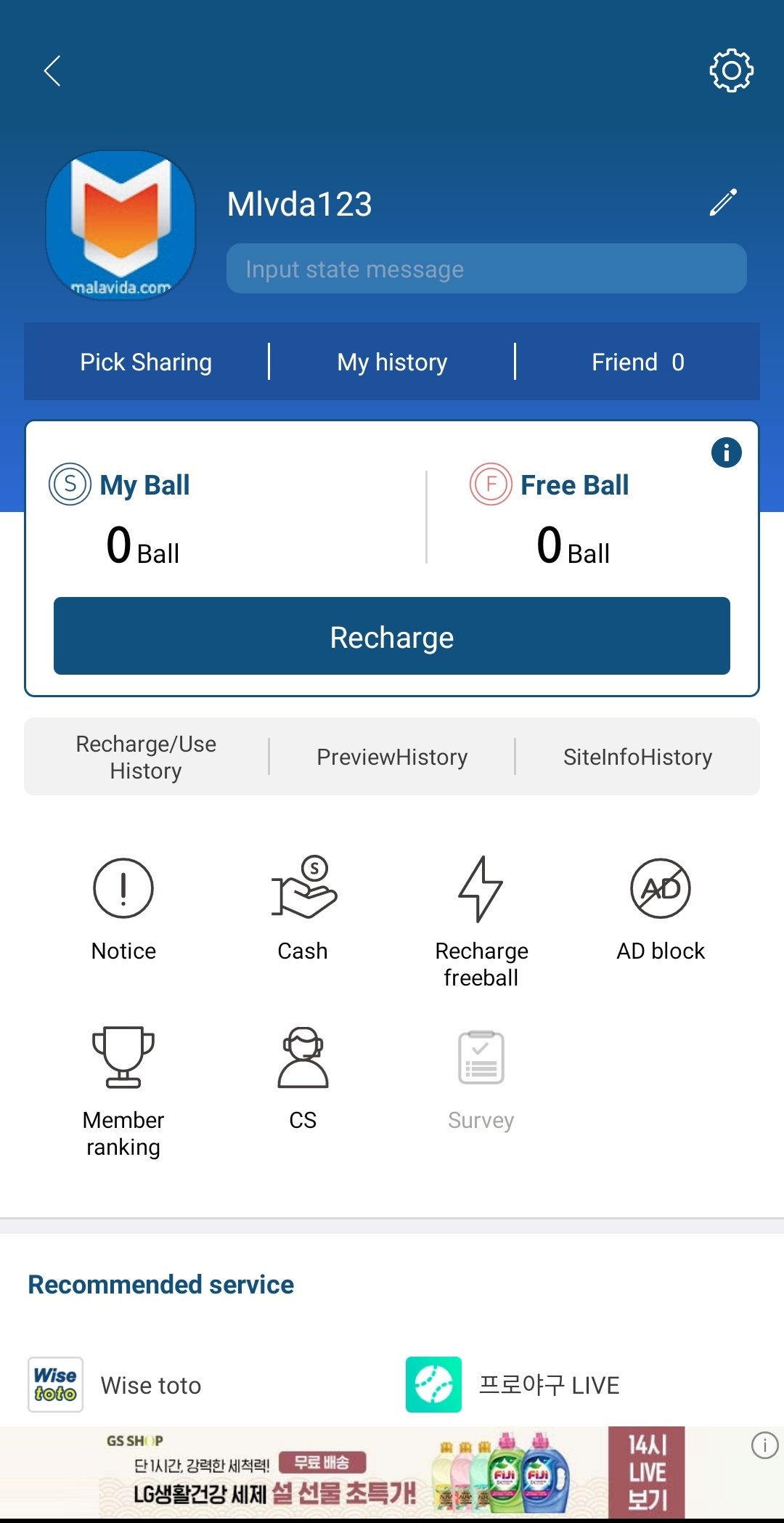Image resolution: width=784 pixels, height=1523 pixels.
Task: View Member ranking
Action: (123, 1089)
